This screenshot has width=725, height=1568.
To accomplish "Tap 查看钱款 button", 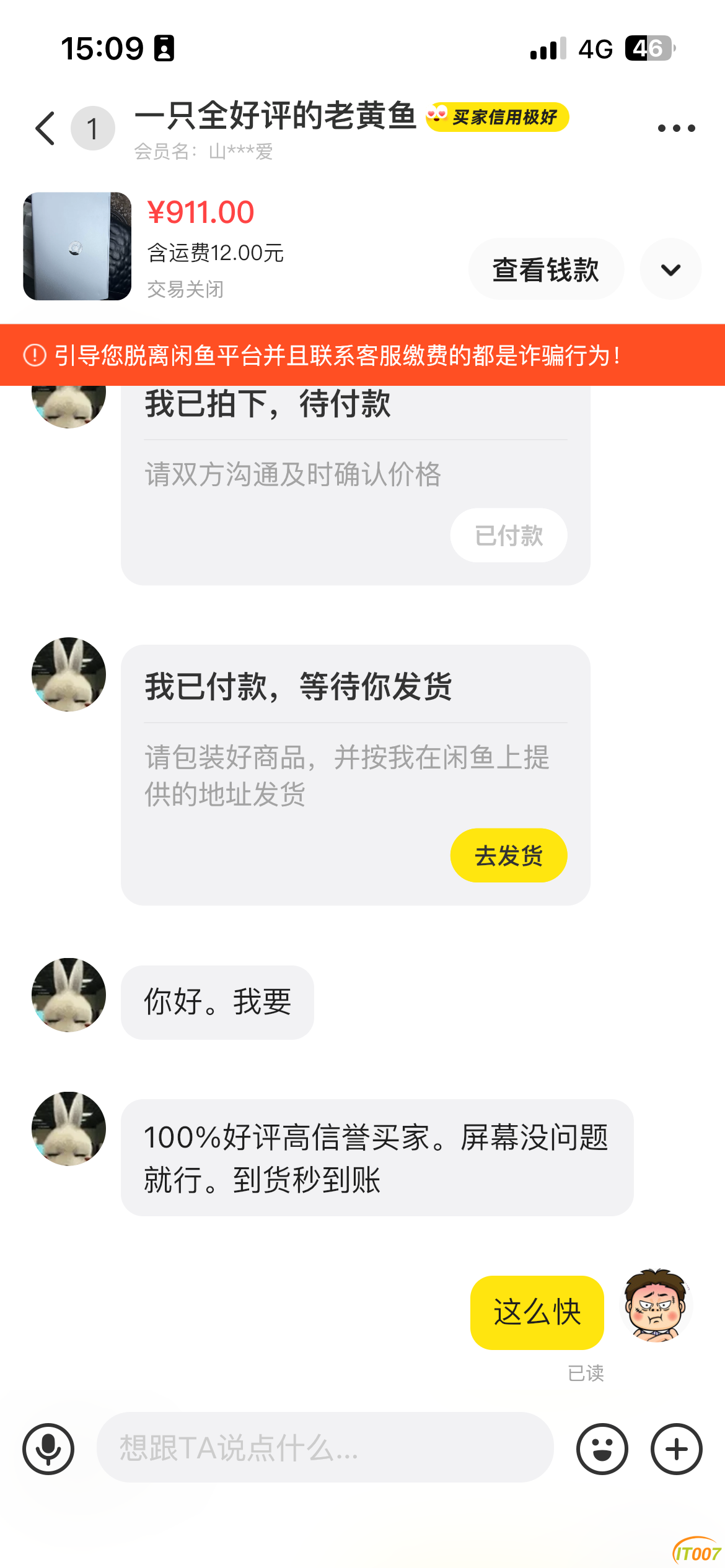I will tap(545, 269).
